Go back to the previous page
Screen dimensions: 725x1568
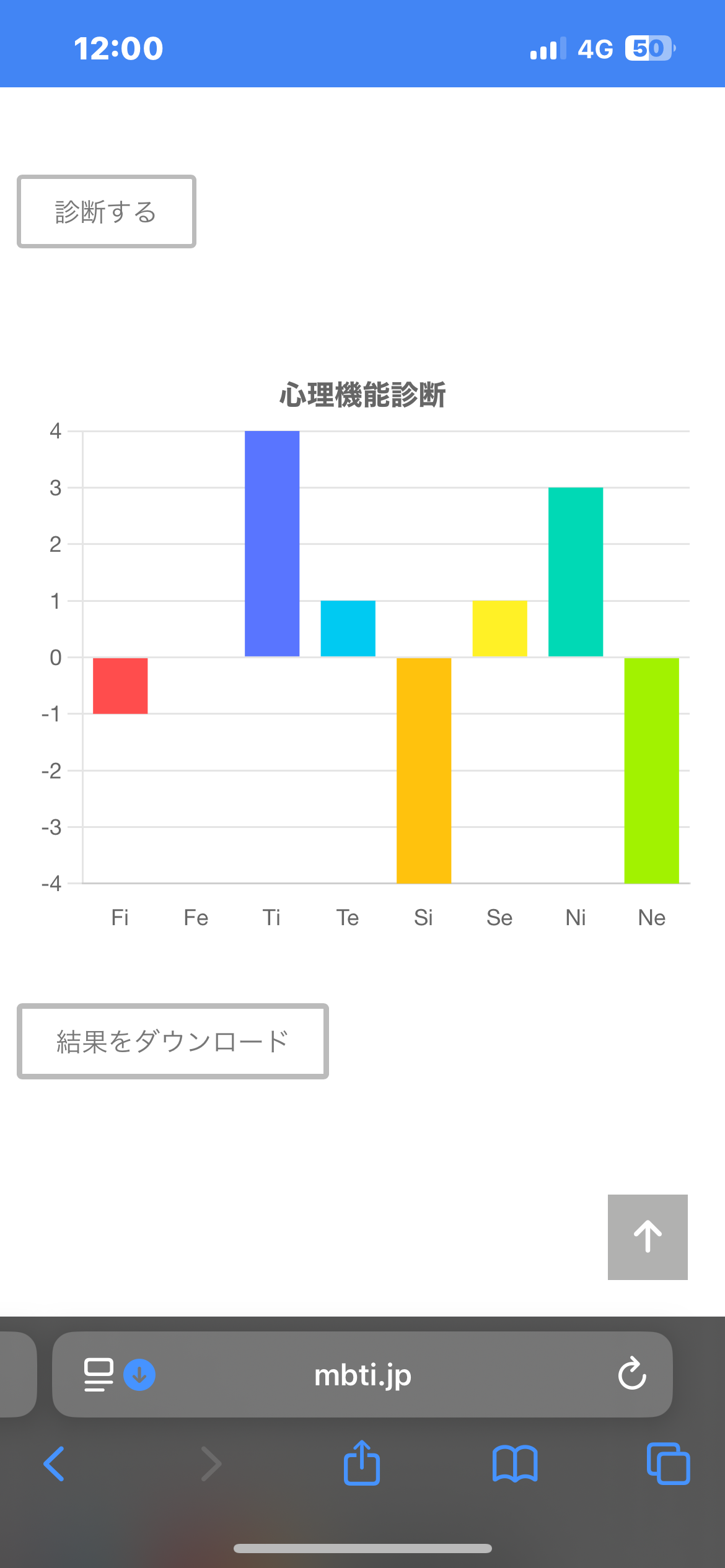coord(55,1464)
